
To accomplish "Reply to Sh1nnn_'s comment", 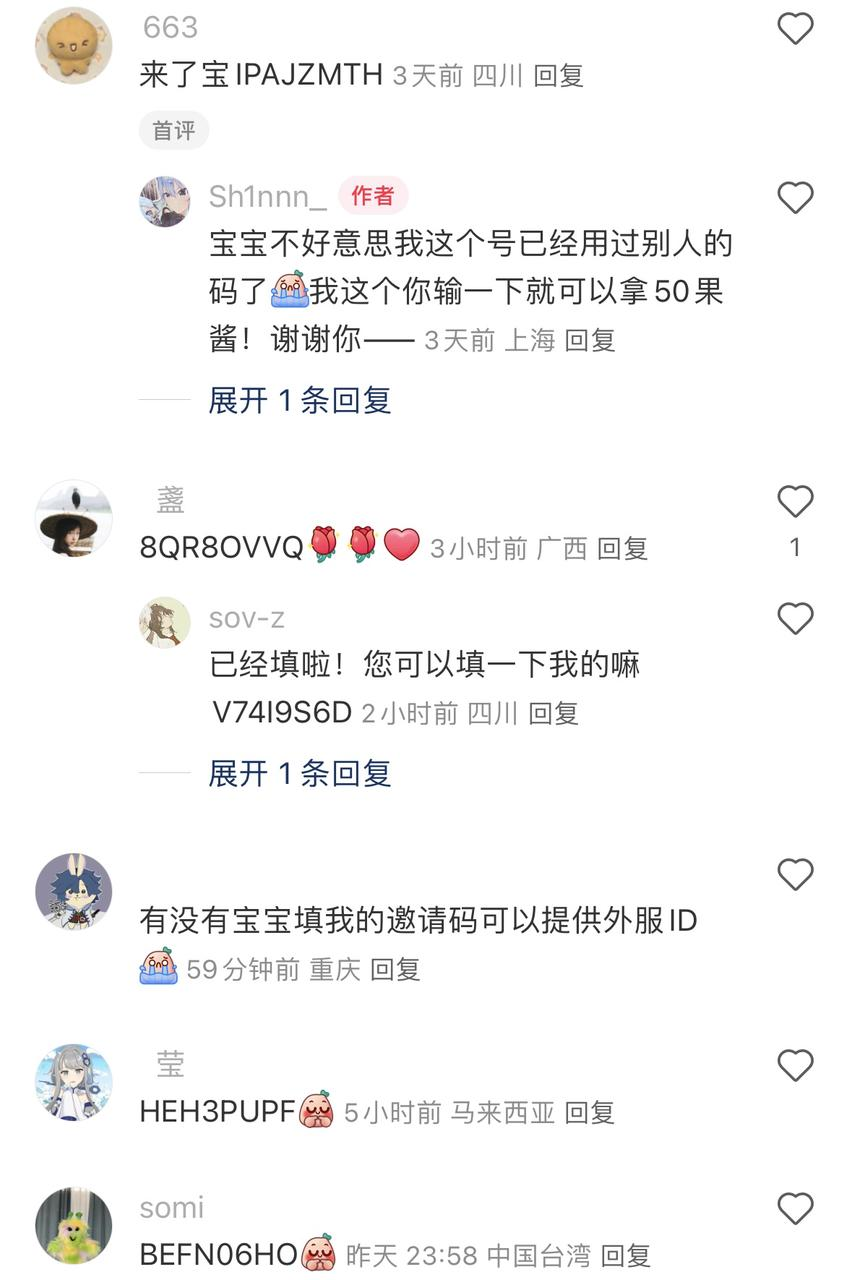I will pos(589,340).
